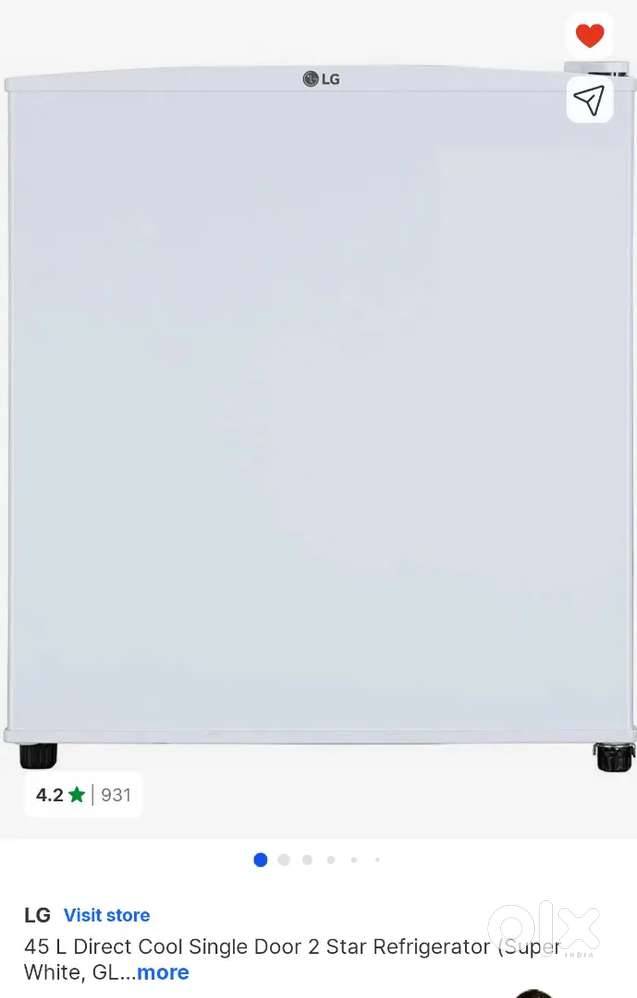Expand the product title with 'more'
The image size is (637, 998).
[162, 972]
